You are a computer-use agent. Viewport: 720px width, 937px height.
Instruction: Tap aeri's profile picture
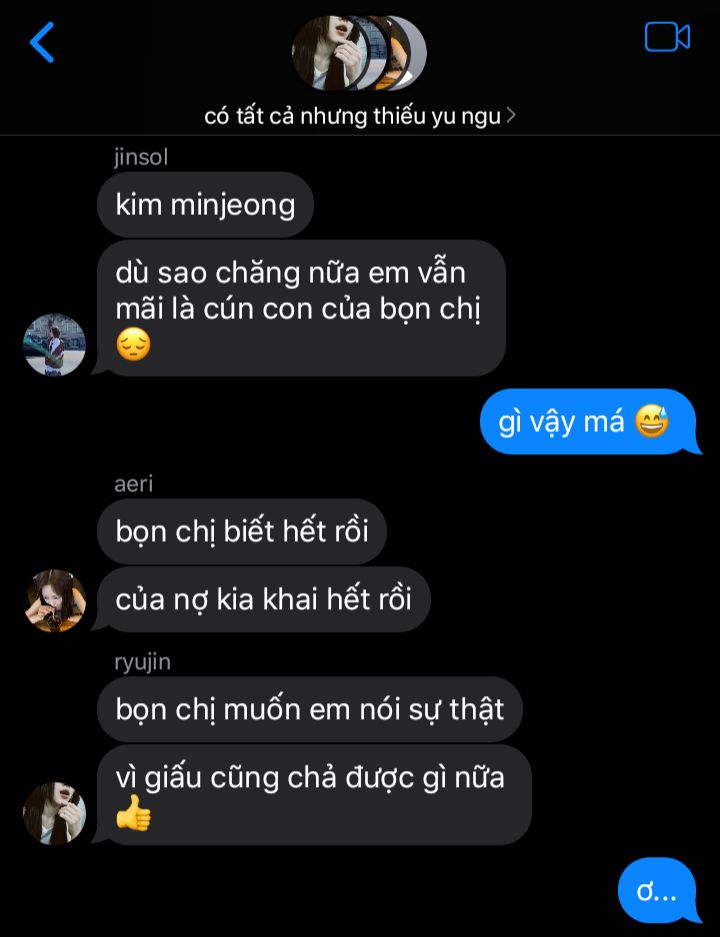[x=54, y=601]
